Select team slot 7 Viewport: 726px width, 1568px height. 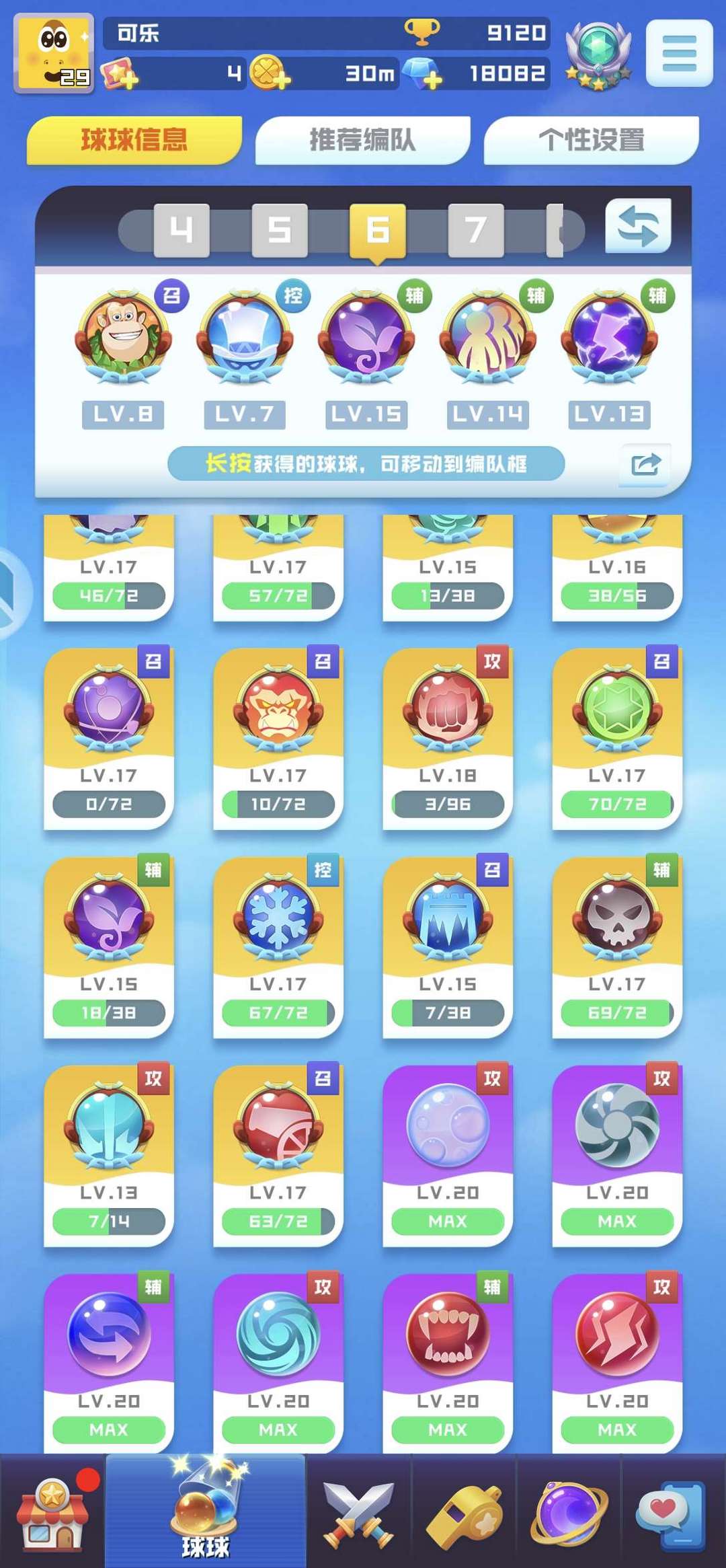click(476, 230)
